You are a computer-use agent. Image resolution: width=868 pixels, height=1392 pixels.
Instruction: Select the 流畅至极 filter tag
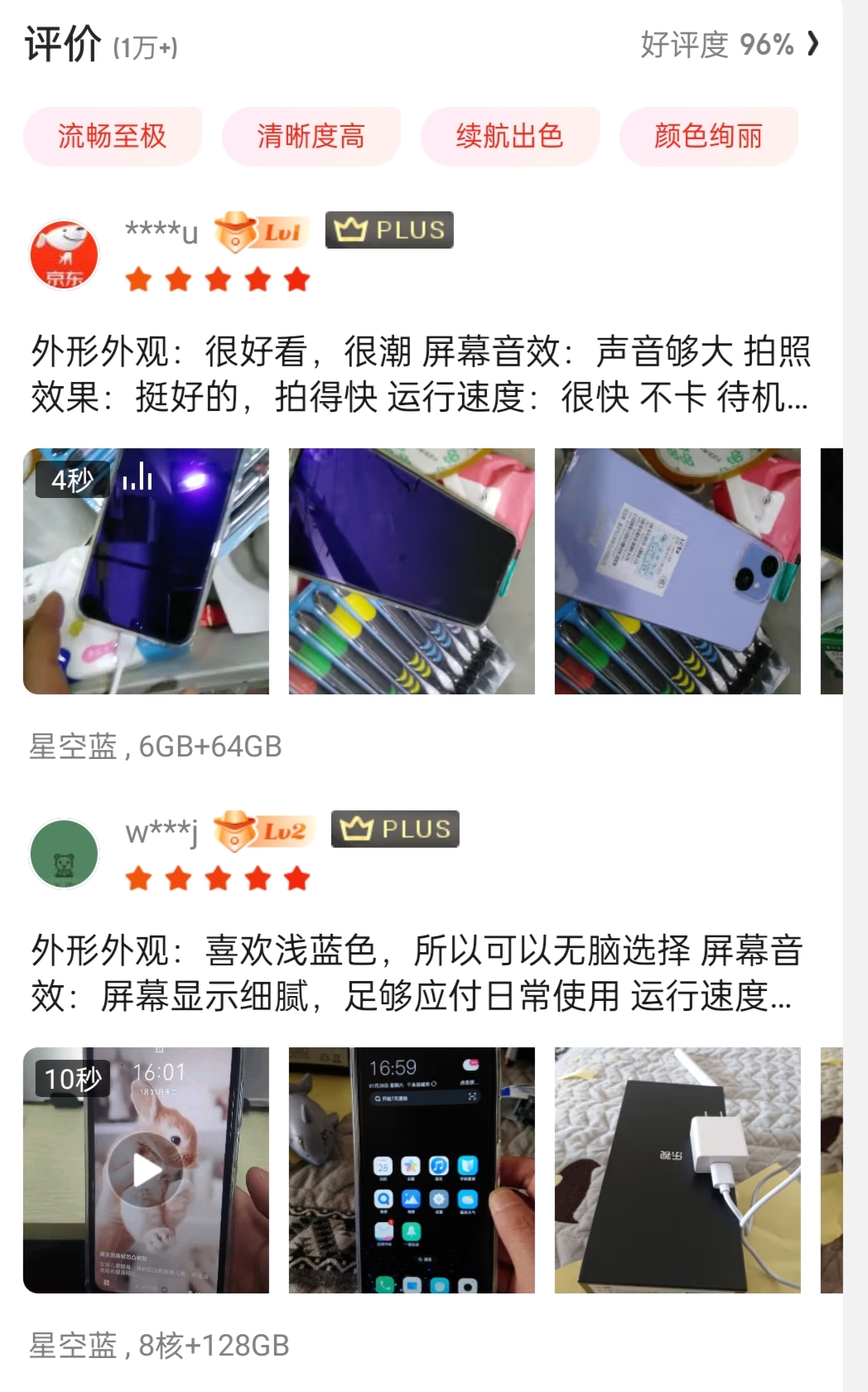point(113,136)
